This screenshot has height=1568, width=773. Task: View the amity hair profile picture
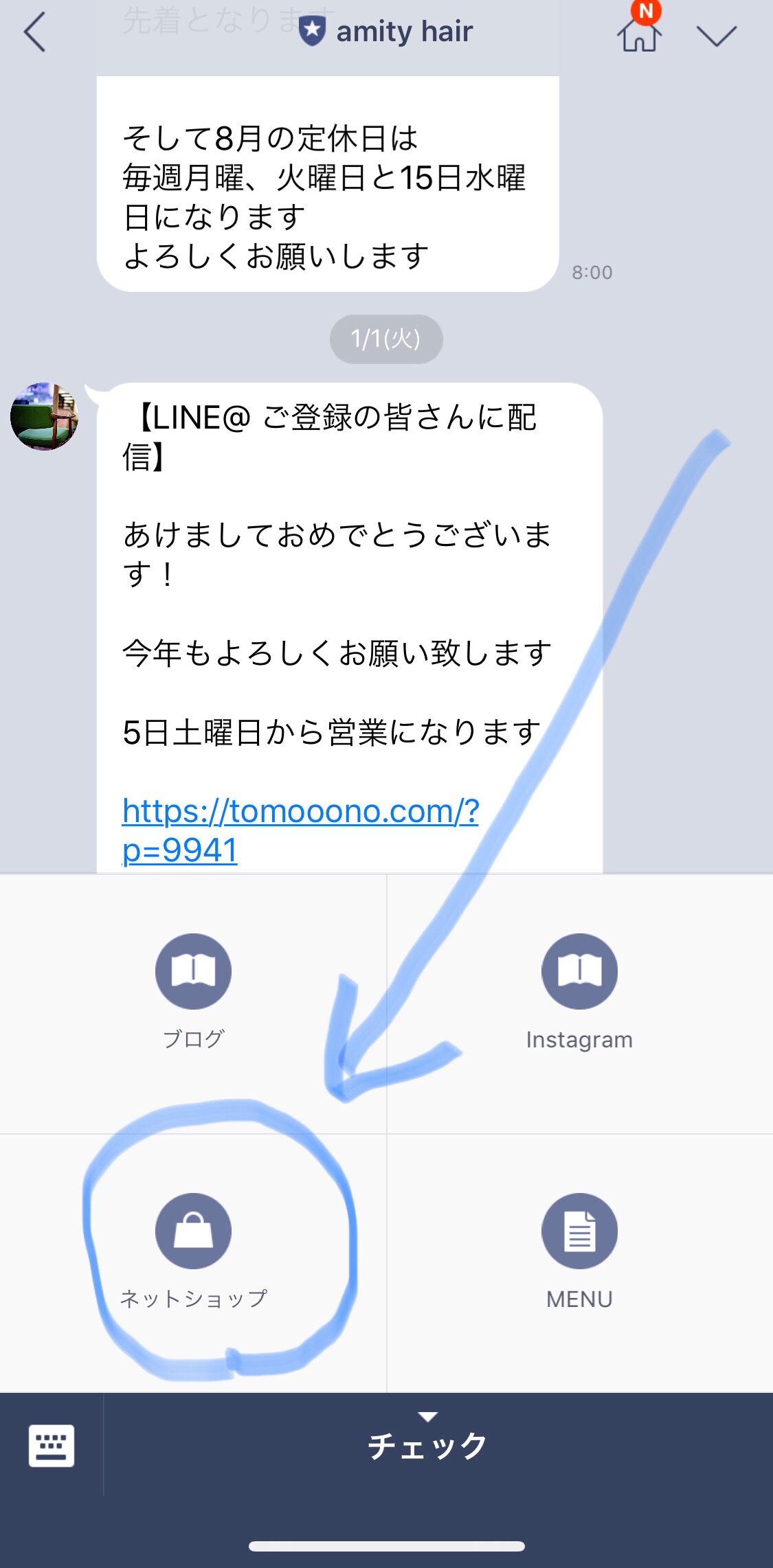pos(44,416)
